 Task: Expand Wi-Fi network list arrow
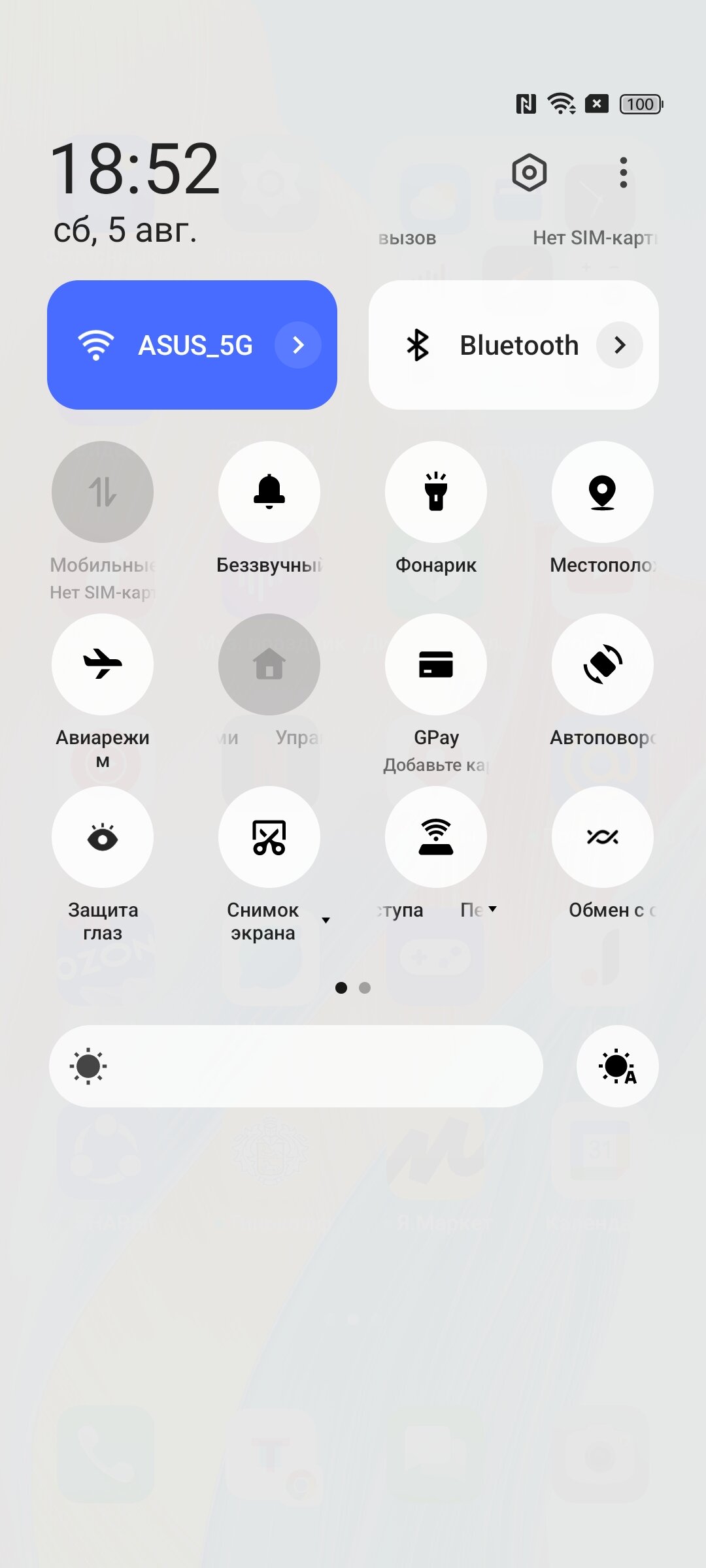[298, 345]
